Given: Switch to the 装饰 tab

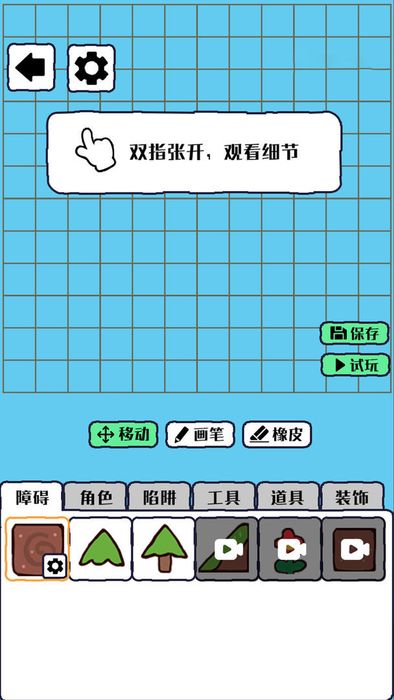Looking at the screenshot, I should point(352,497).
